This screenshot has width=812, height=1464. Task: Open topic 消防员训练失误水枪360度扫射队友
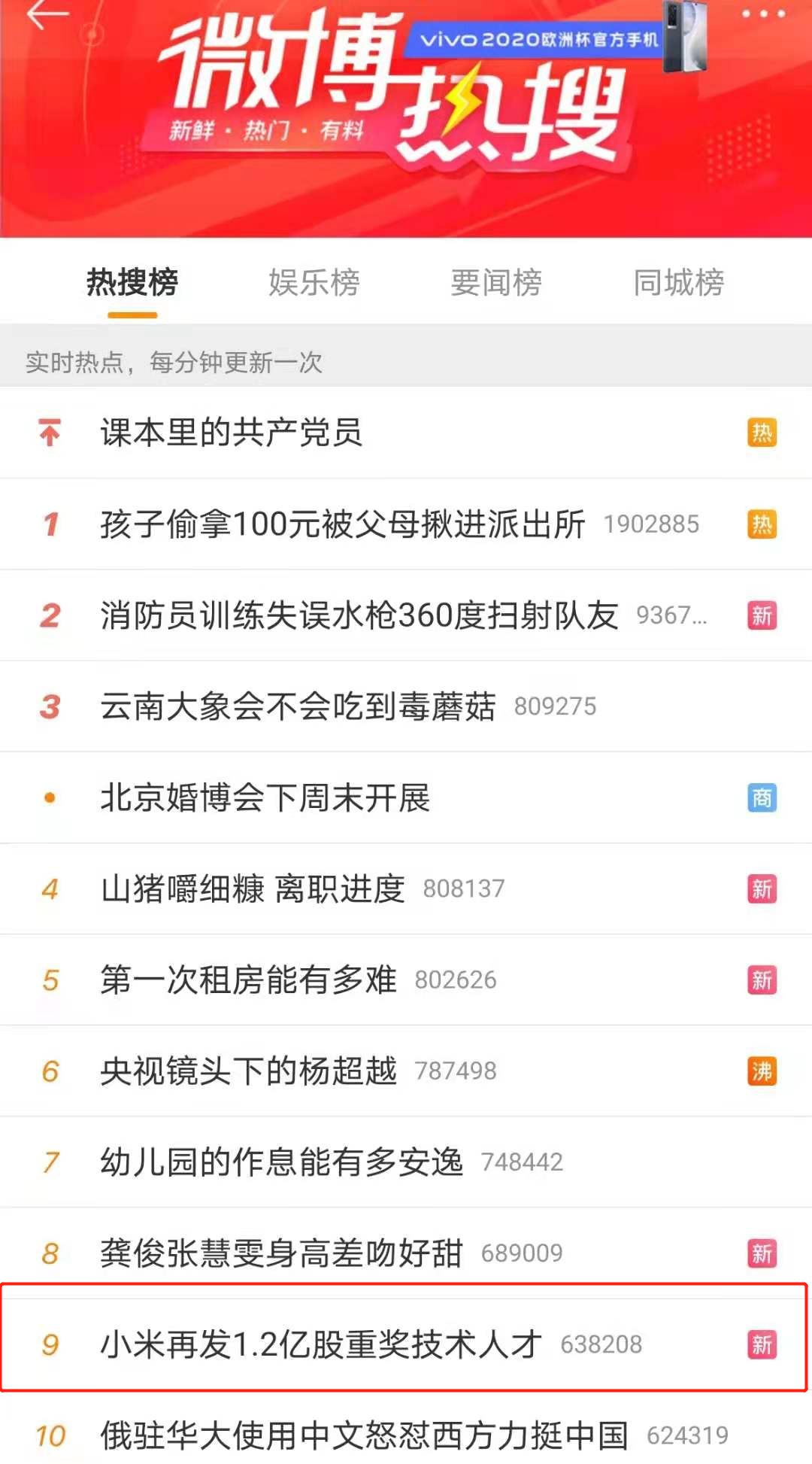click(x=359, y=615)
